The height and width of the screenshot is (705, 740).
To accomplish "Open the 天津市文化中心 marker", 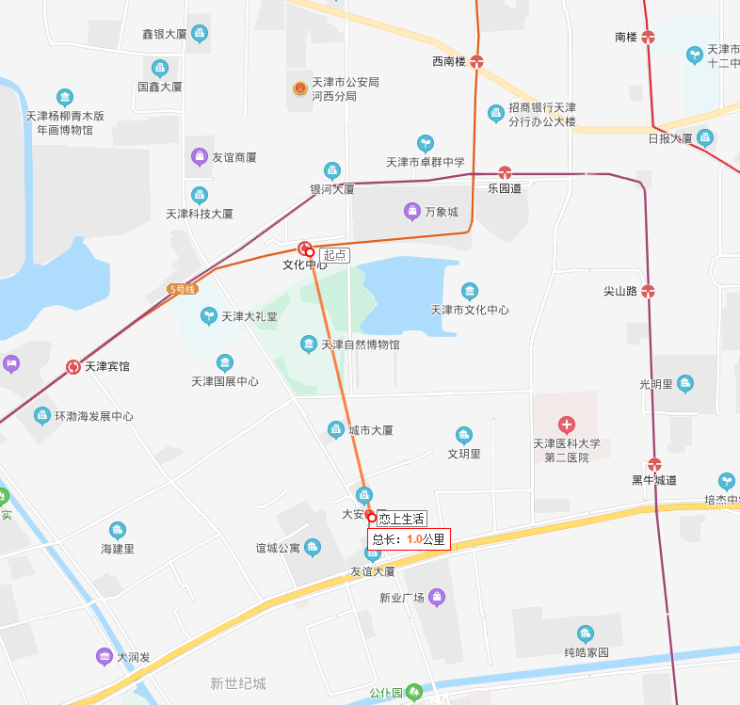I will click(x=470, y=291).
